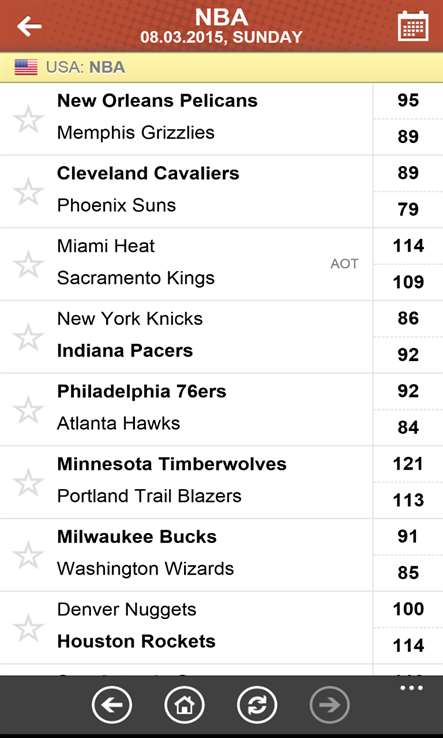The image size is (443, 738).
Task: Favorite the Pelicans vs Grizzlies game
Action: click(x=28, y=119)
